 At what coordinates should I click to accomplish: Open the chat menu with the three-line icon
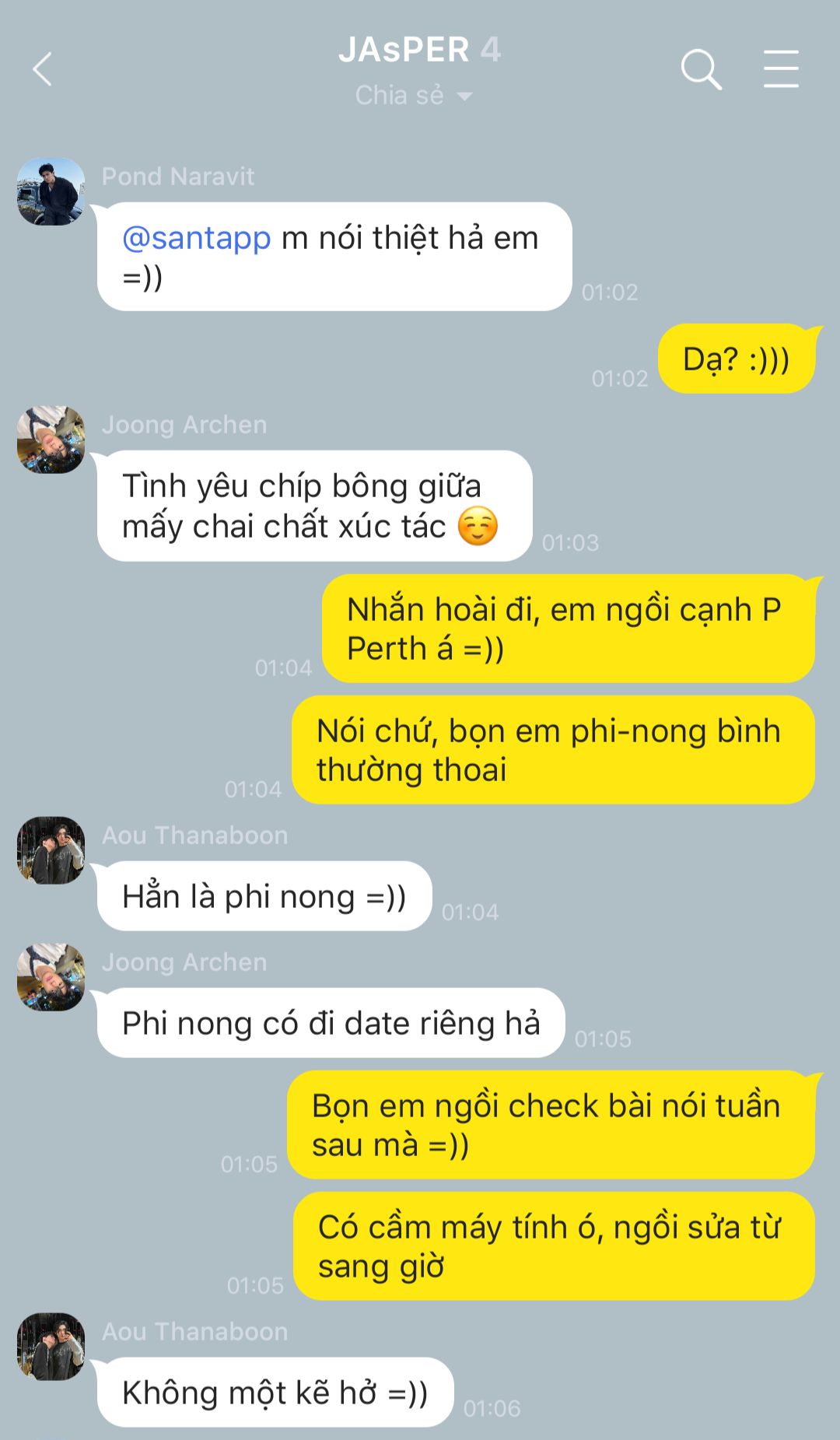[x=780, y=69]
